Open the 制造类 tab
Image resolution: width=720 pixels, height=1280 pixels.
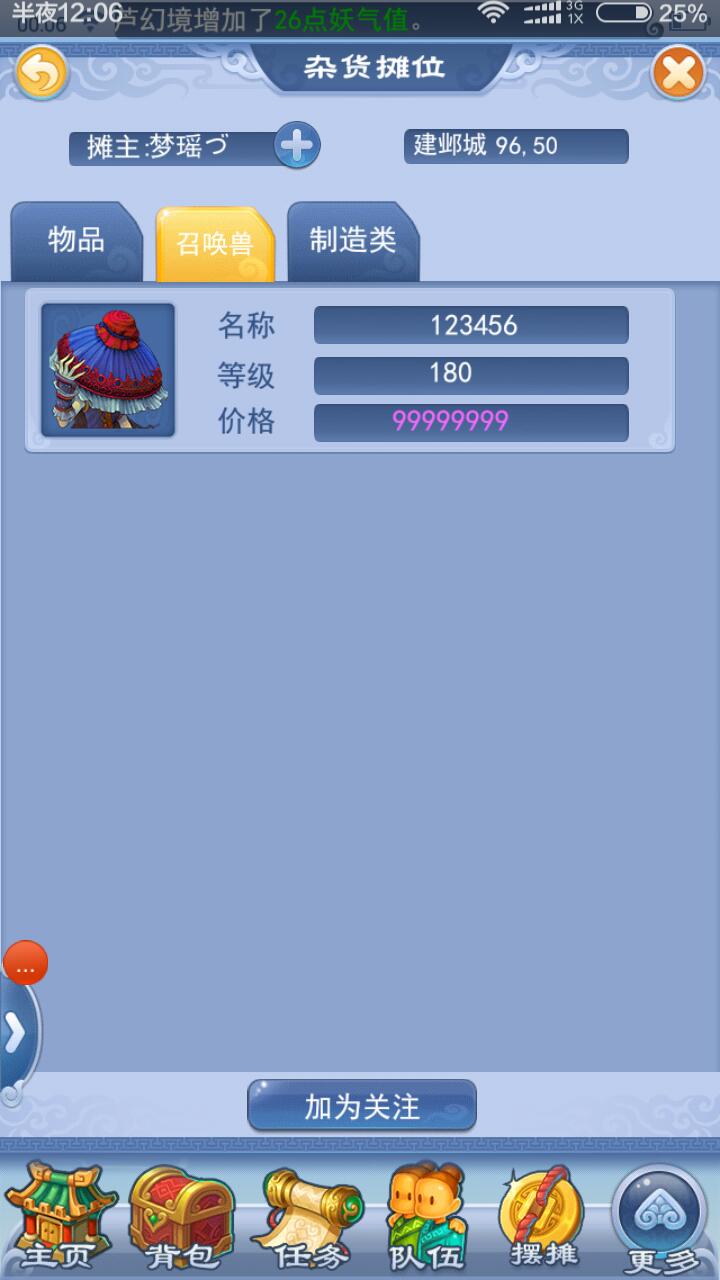point(352,241)
